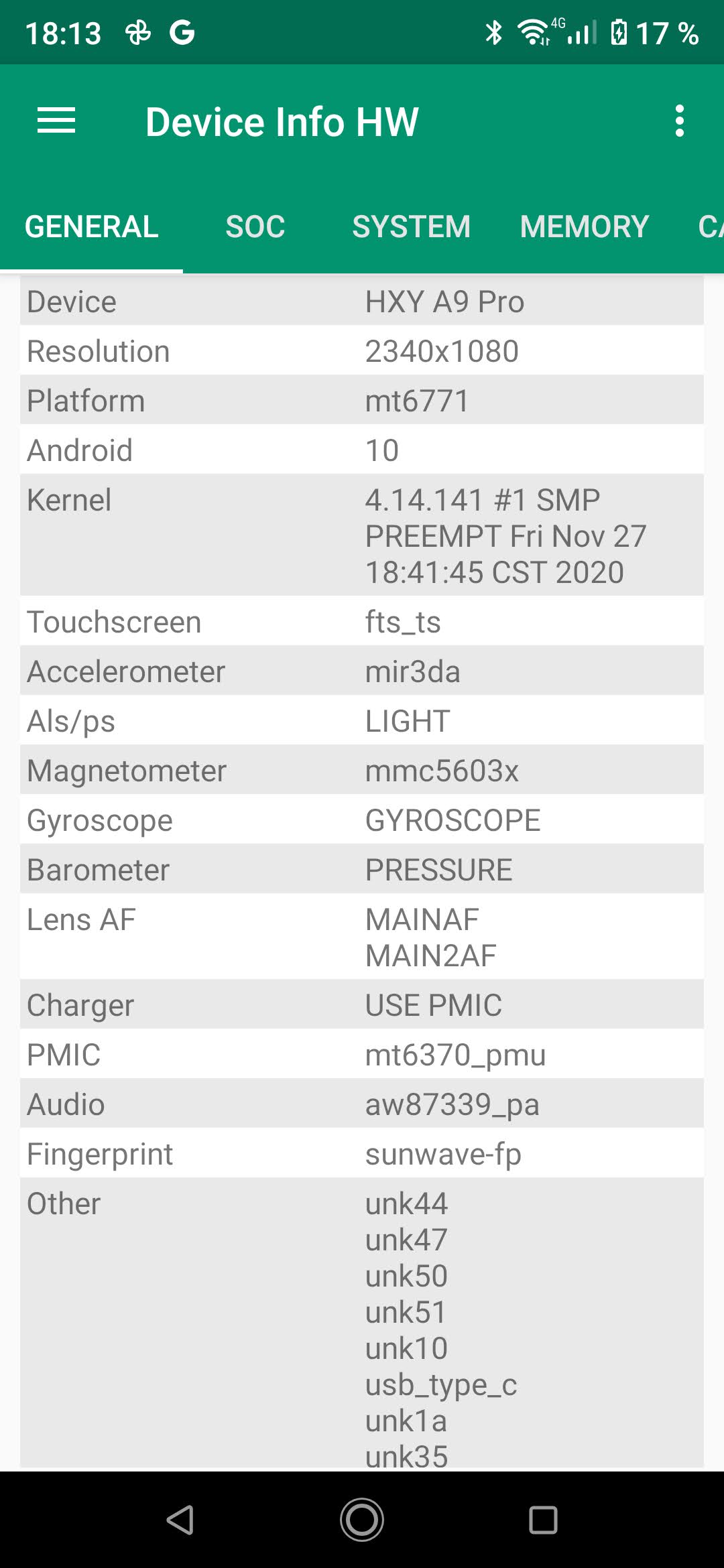The width and height of the screenshot is (724, 1568).
Task: Switch to the SYSTEM tab
Action: (411, 227)
